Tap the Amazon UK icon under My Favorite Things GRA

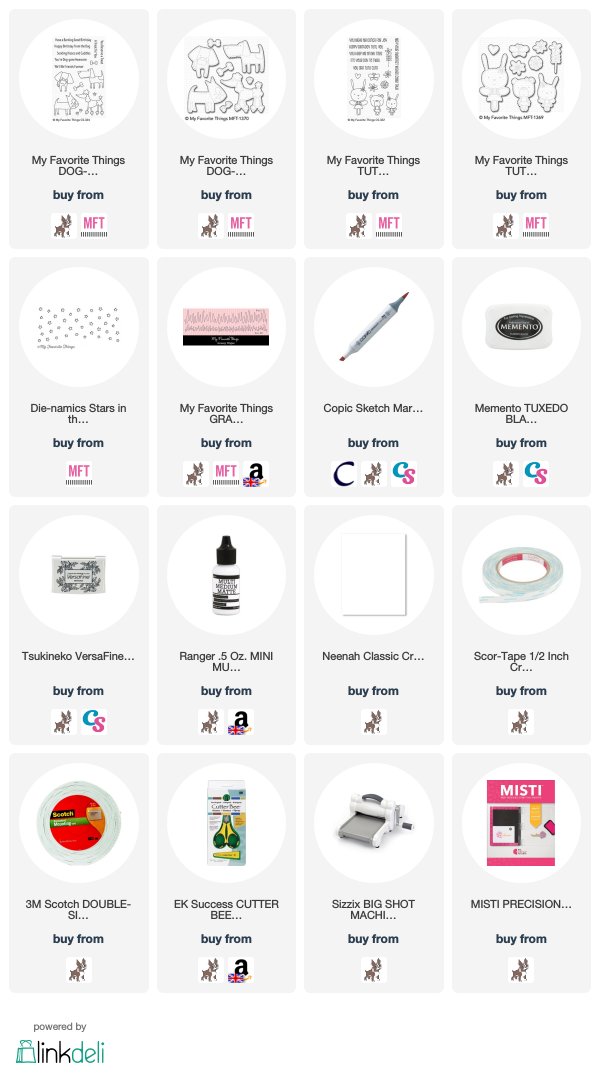[x=256, y=474]
